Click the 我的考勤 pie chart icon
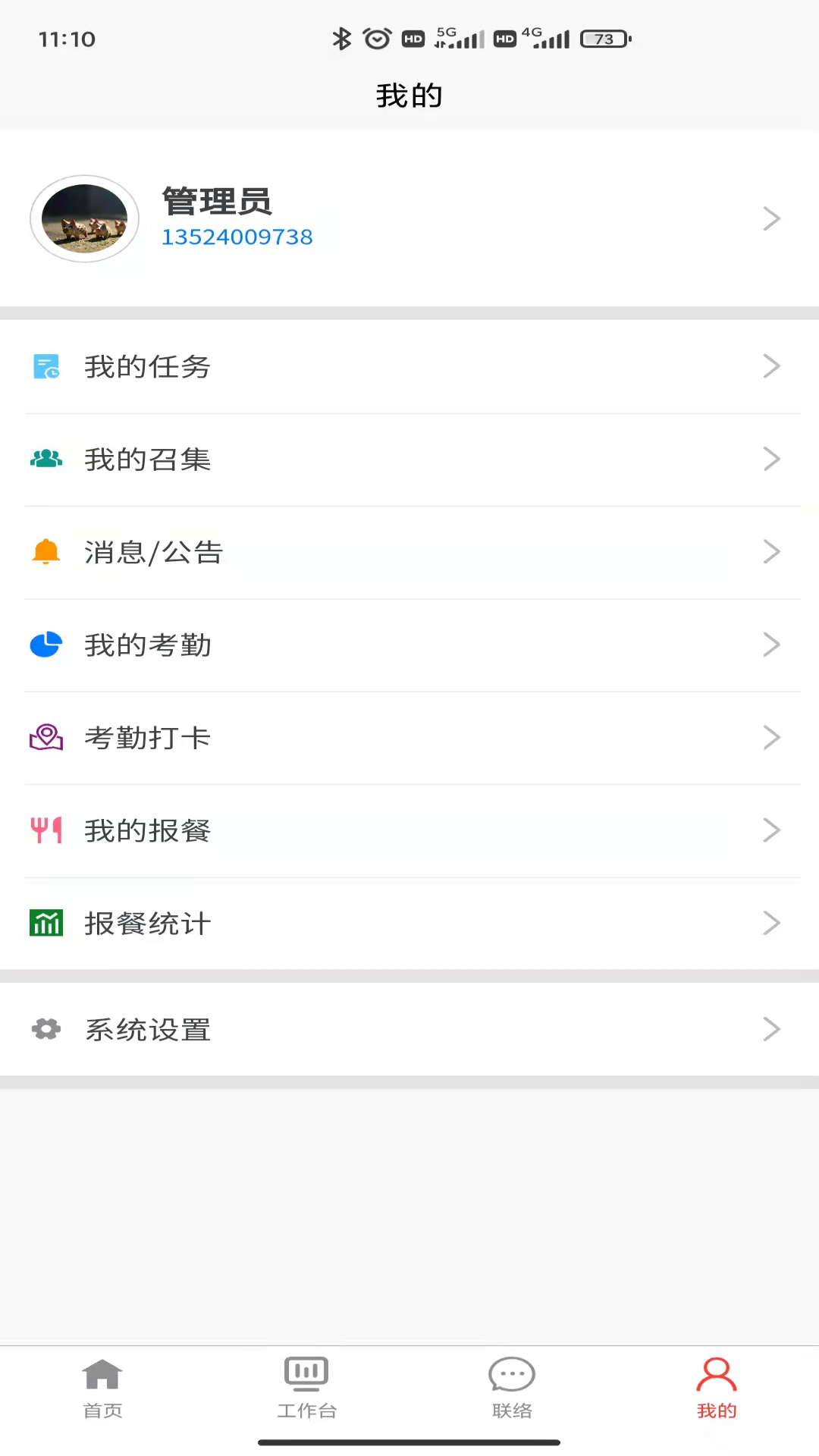Viewport: 819px width, 1456px height. [x=46, y=645]
